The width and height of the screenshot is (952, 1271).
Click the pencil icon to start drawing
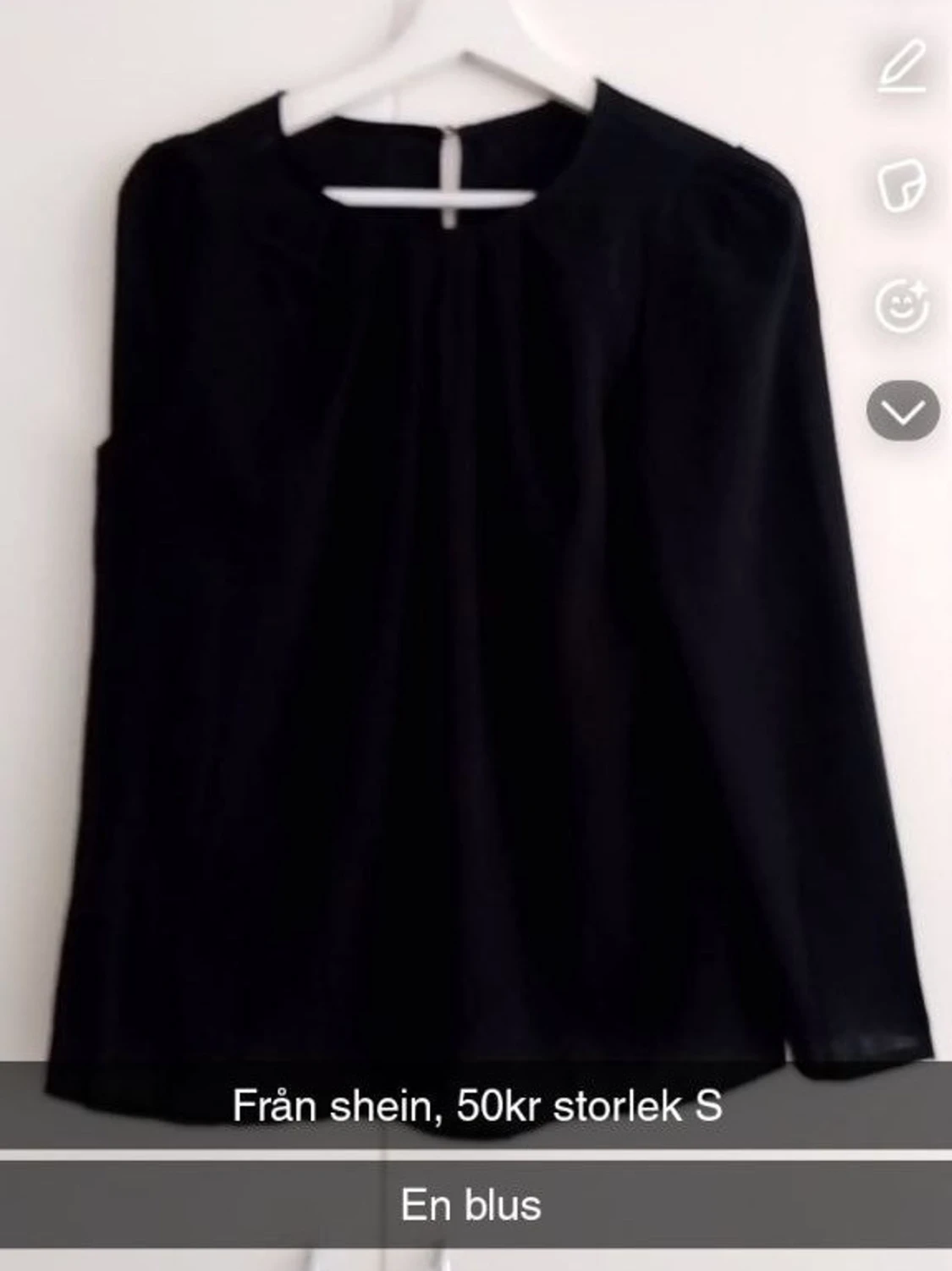pyautogui.click(x=905, y=72)
